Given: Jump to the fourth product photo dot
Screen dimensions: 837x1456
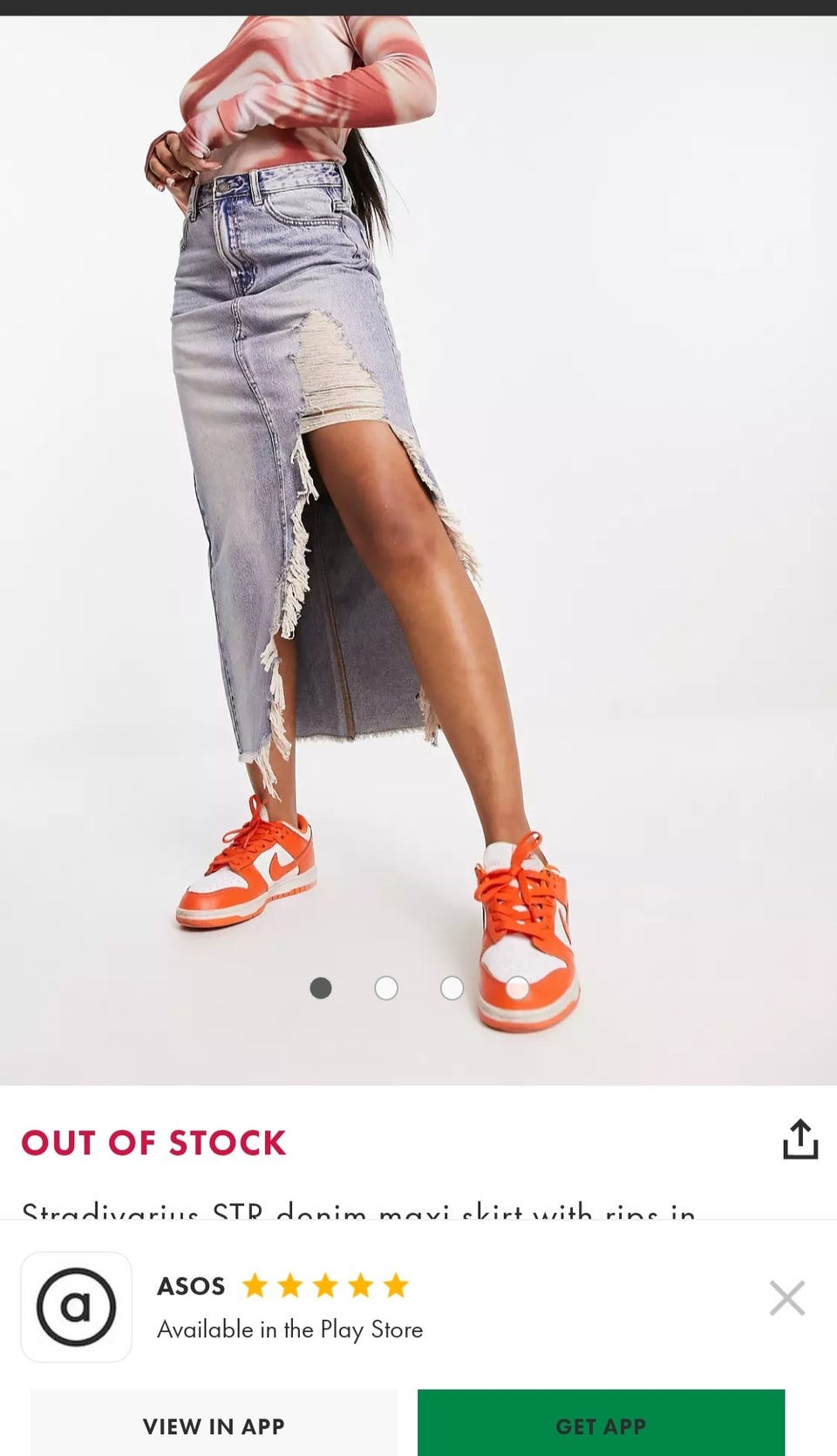Looking at the screenshot, I should 517,988.
